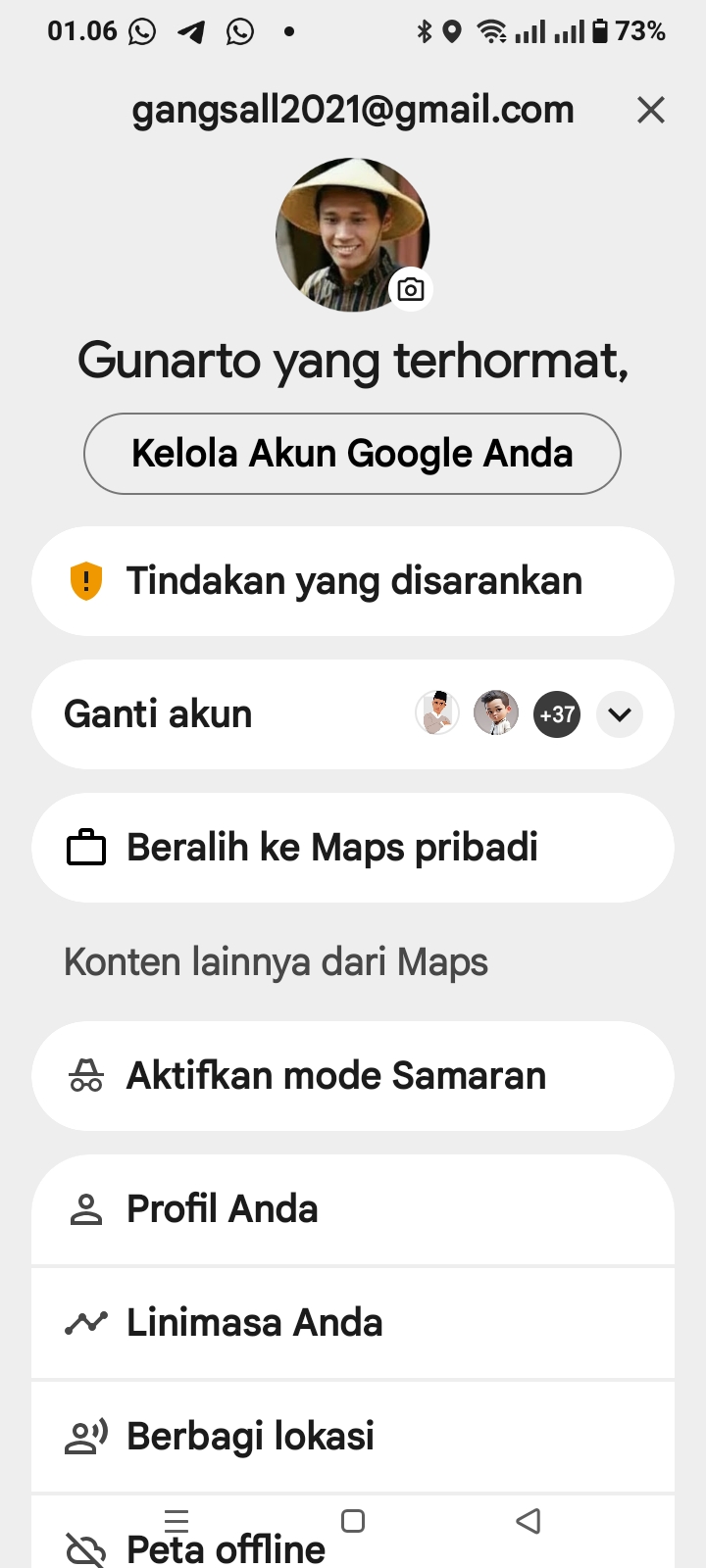This screenshot has height=1568, width=706.
Task: Enable Aktifkan mode Samaran
Action: (x=352, y=1076)
